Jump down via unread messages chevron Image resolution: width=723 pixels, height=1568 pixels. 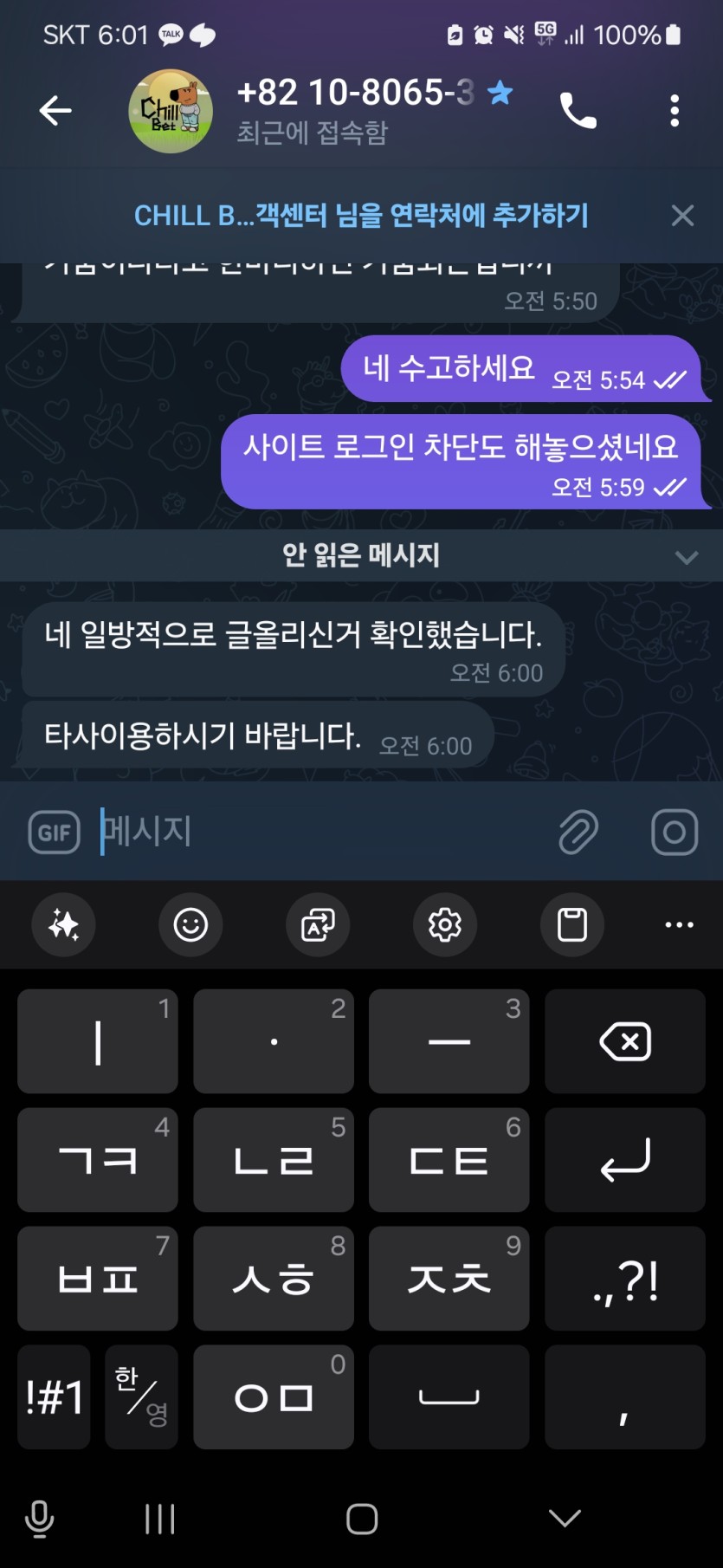[686, 557]
